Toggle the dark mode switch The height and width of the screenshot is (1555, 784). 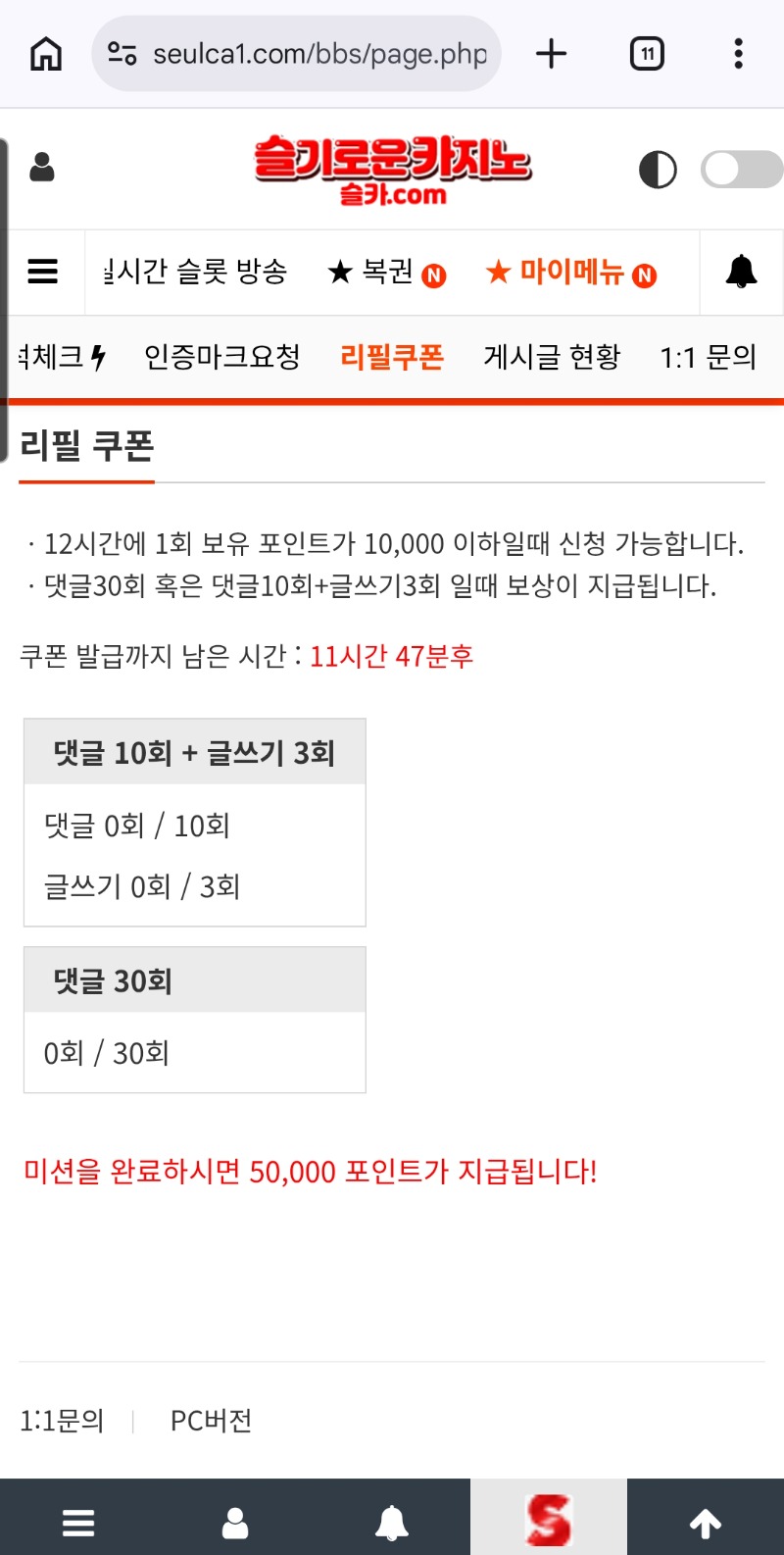741,170
